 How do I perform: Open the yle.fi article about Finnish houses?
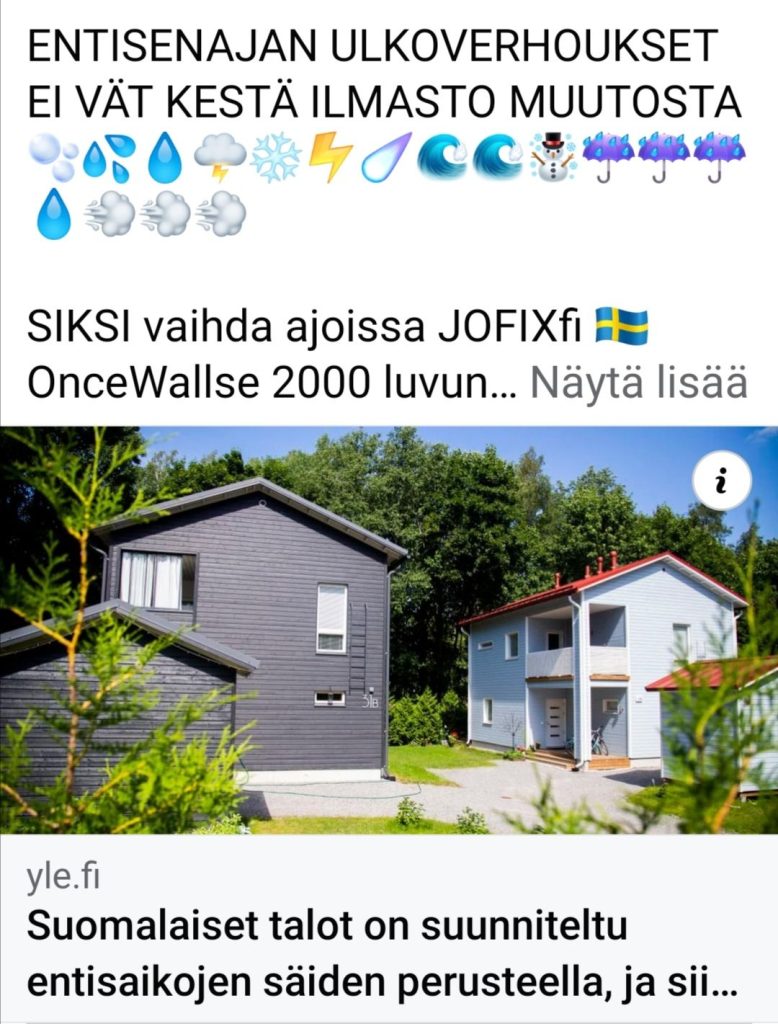tap(380, 953)
